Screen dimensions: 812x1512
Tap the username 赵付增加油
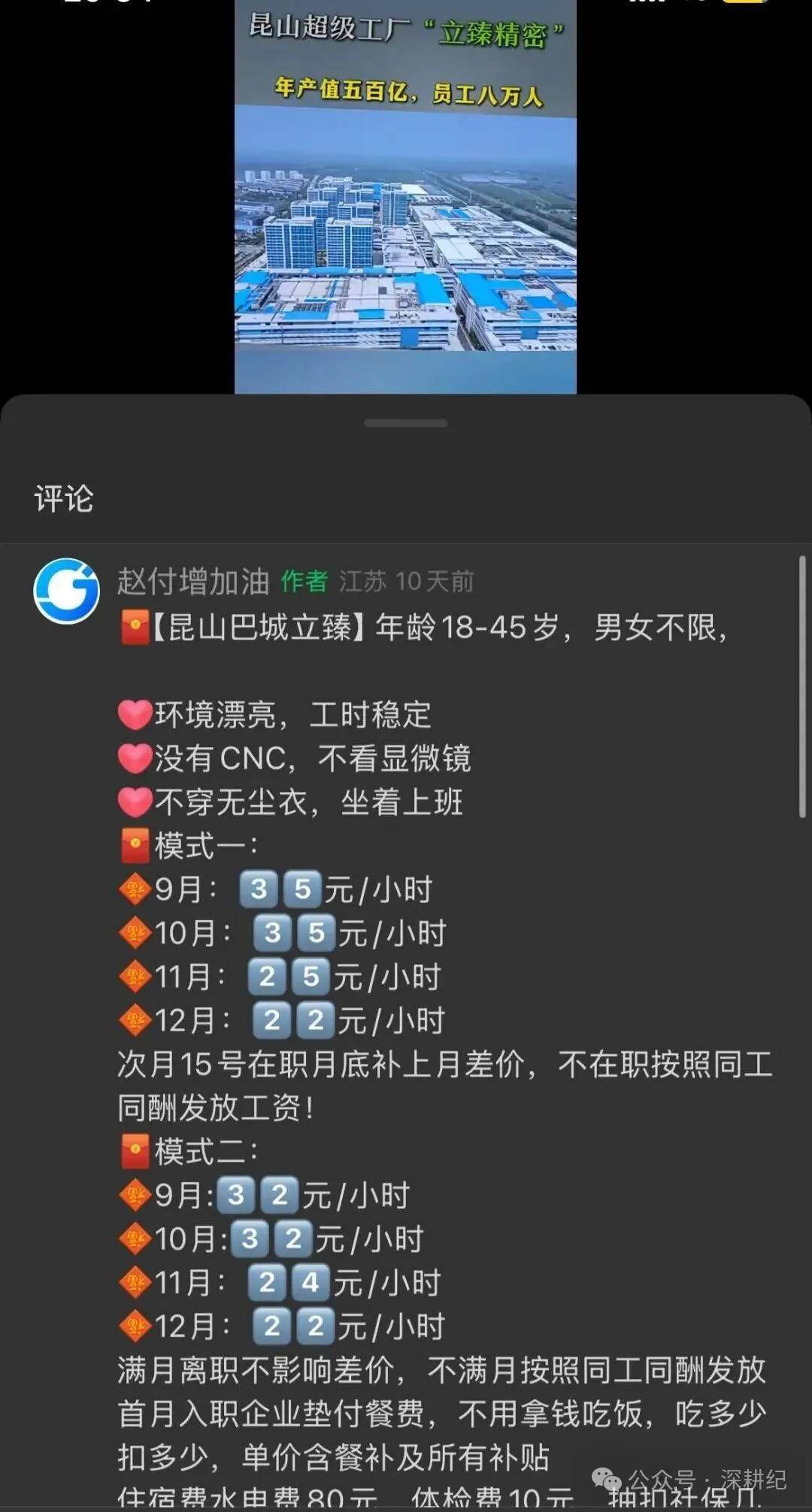(x=192, y=581)
